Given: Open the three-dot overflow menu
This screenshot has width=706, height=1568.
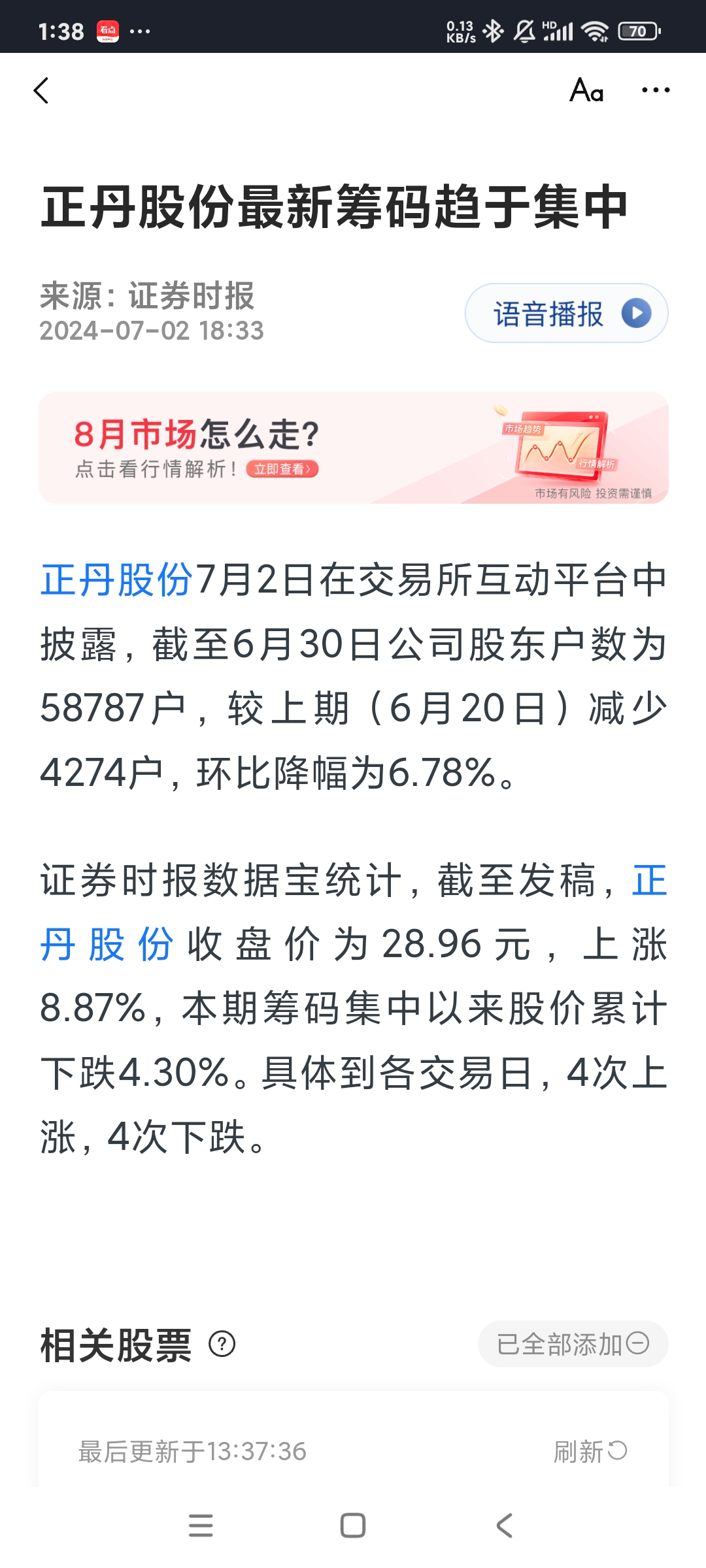Looking at the screenshot, I should point(656,90).
